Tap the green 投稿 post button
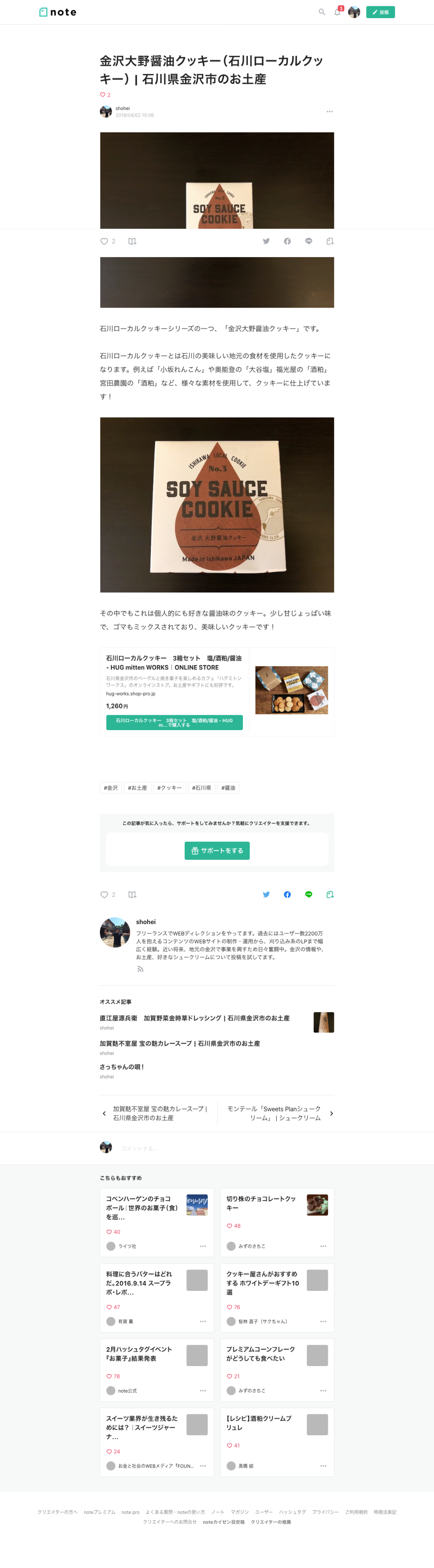This screenshot has height=1568, width=434. [x=380, y=12]
